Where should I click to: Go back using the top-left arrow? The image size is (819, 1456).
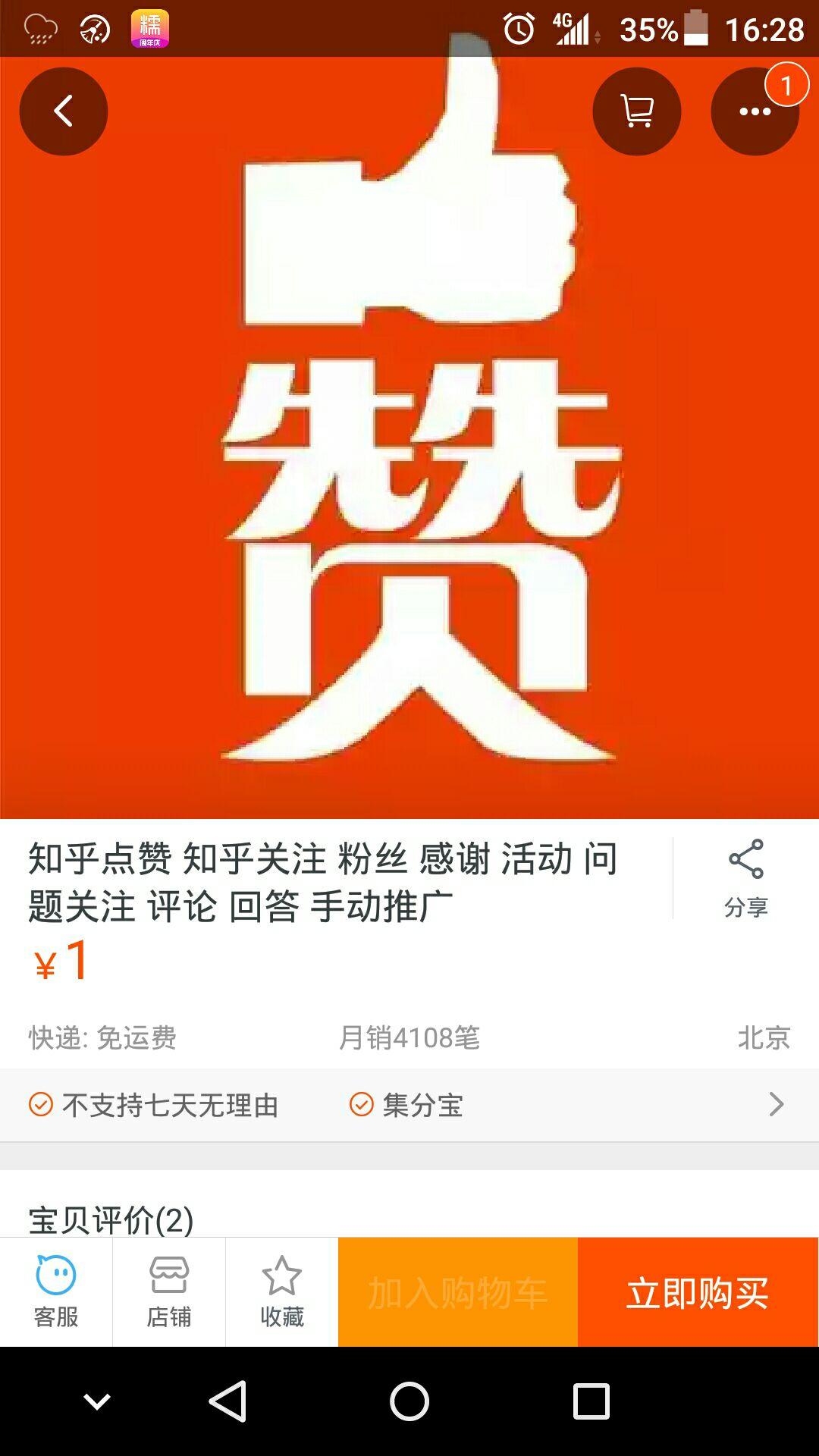tap(64, 111)
